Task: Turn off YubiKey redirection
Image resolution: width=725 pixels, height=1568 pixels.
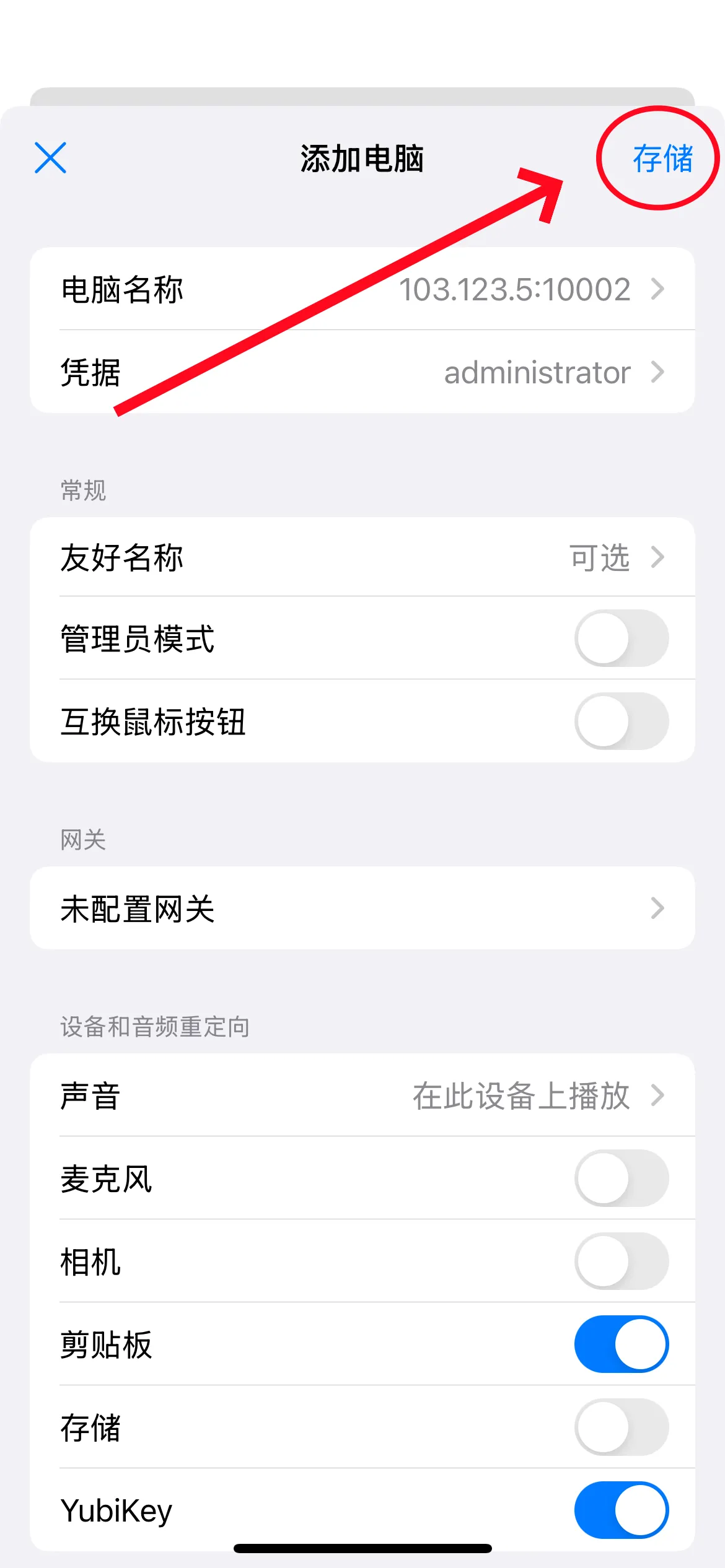Action: pyautogui.click(x=621, y=1510)
